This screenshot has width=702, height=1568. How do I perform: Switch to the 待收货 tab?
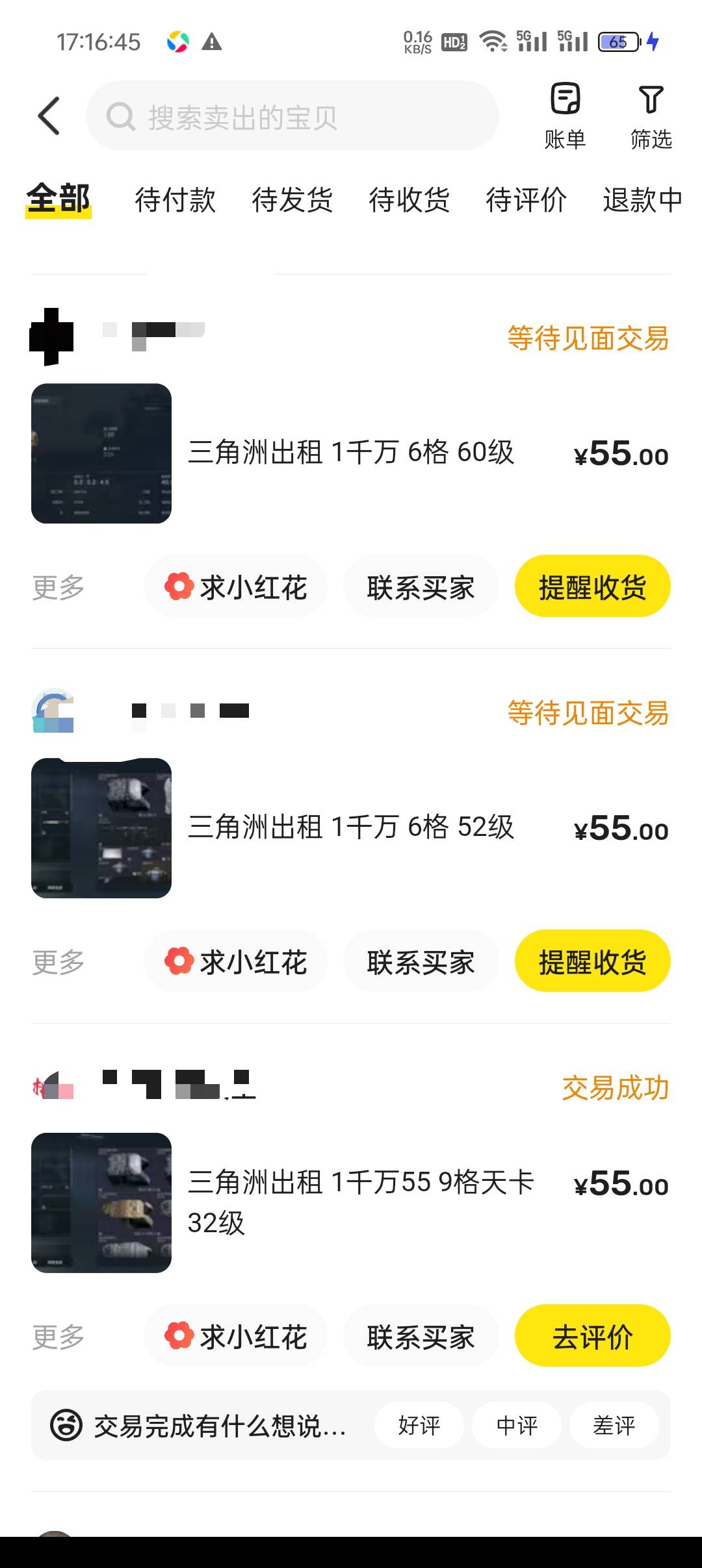click(x=409, y=199)
